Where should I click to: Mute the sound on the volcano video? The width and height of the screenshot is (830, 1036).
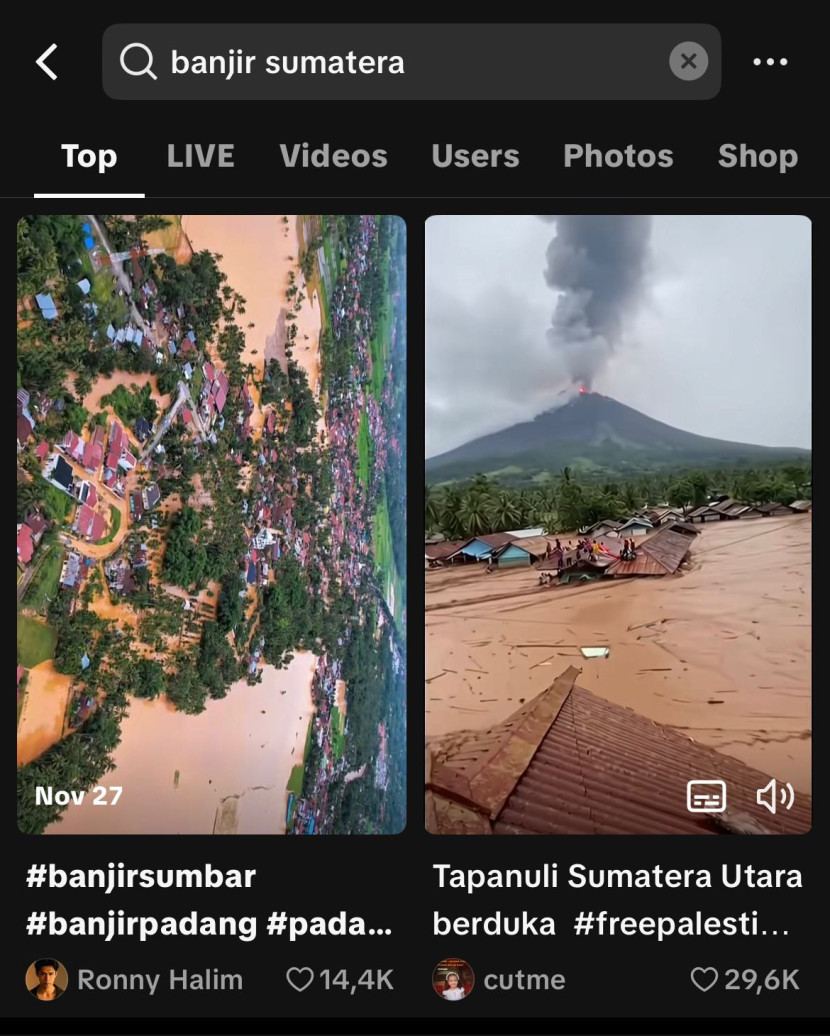click(774, 796)
